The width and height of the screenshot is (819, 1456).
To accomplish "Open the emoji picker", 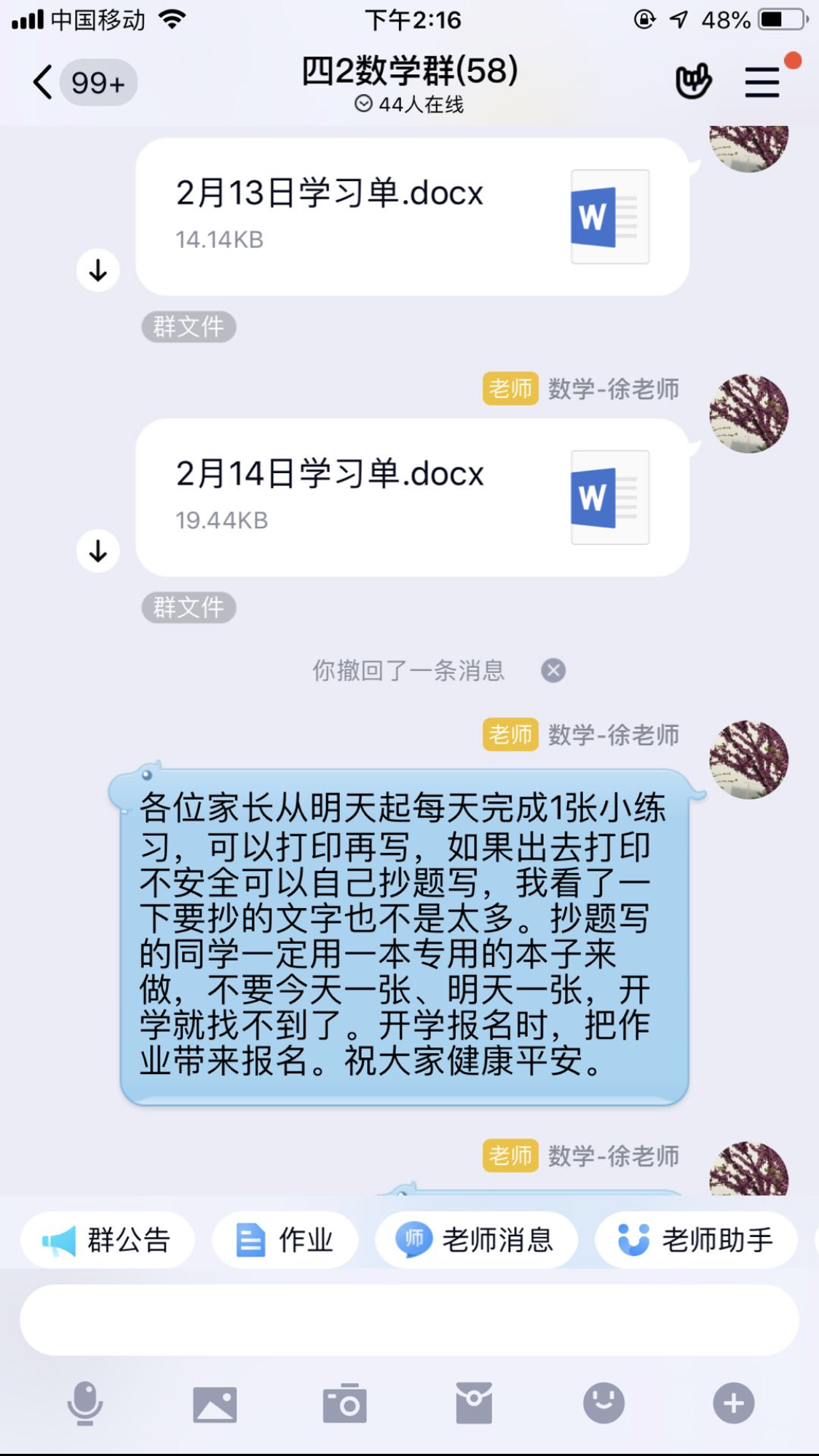I will click(604, 1403).
